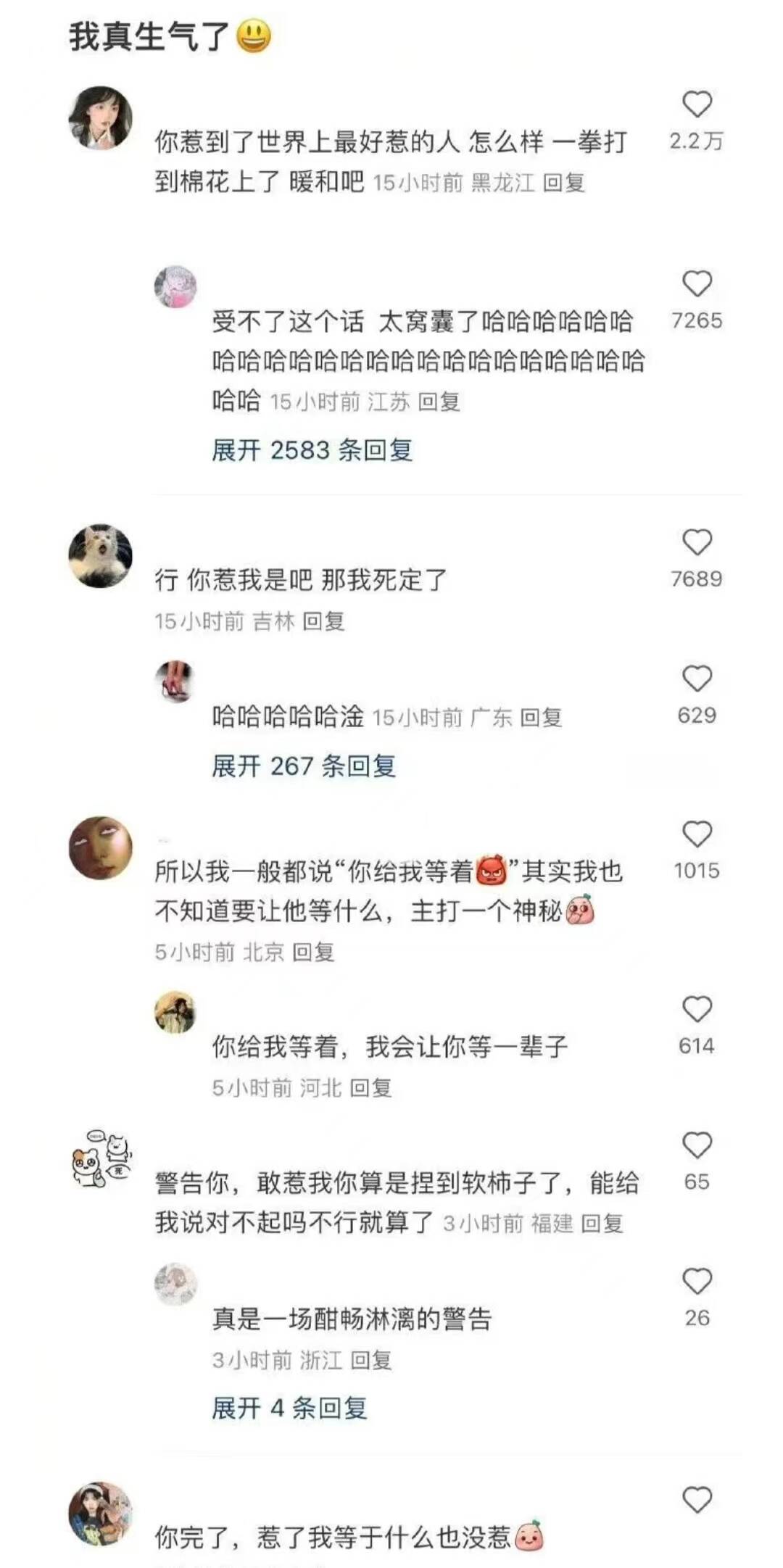
Task: Like the comment about 你给我等着
Action: tap(697, 834)
